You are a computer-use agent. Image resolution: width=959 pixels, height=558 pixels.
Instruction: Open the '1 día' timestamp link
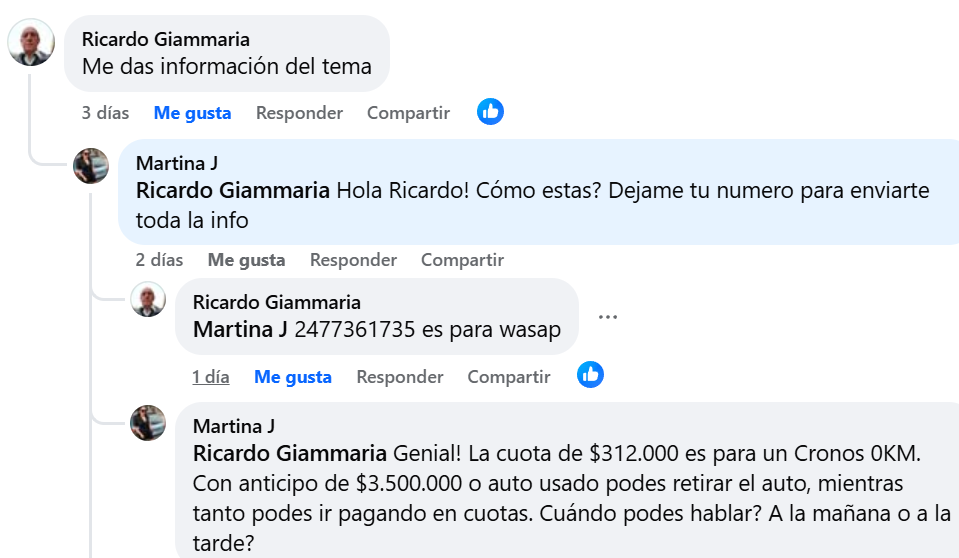[x=211, y=377]
